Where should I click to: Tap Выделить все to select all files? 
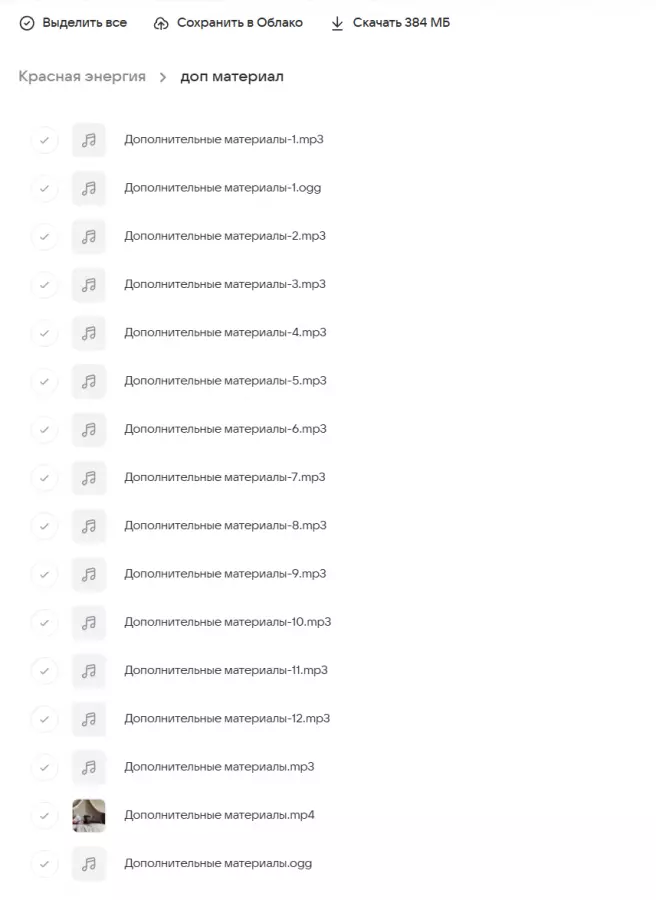point(73,22)
